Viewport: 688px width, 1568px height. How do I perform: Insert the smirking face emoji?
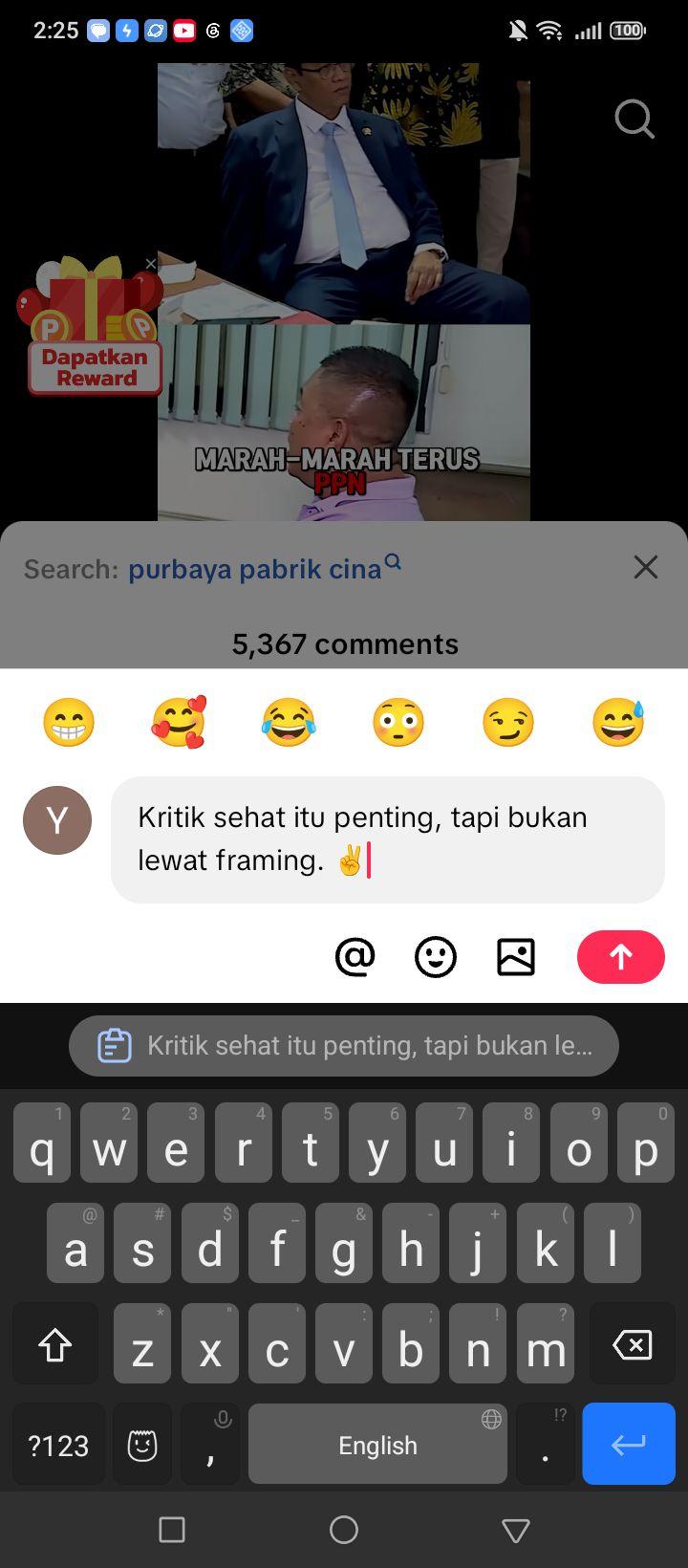(508, 722)
